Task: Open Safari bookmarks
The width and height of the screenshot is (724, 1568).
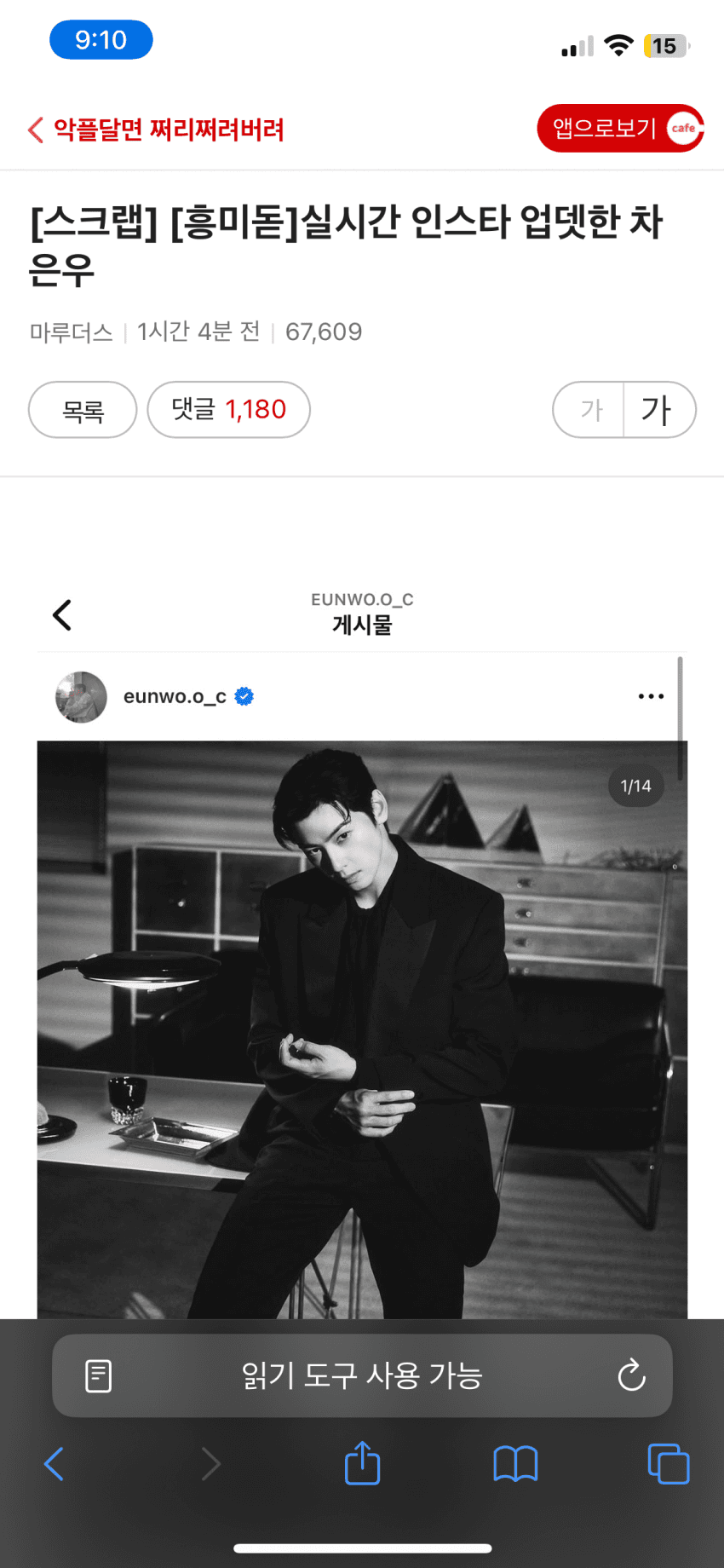Action: click(515, 1464)
